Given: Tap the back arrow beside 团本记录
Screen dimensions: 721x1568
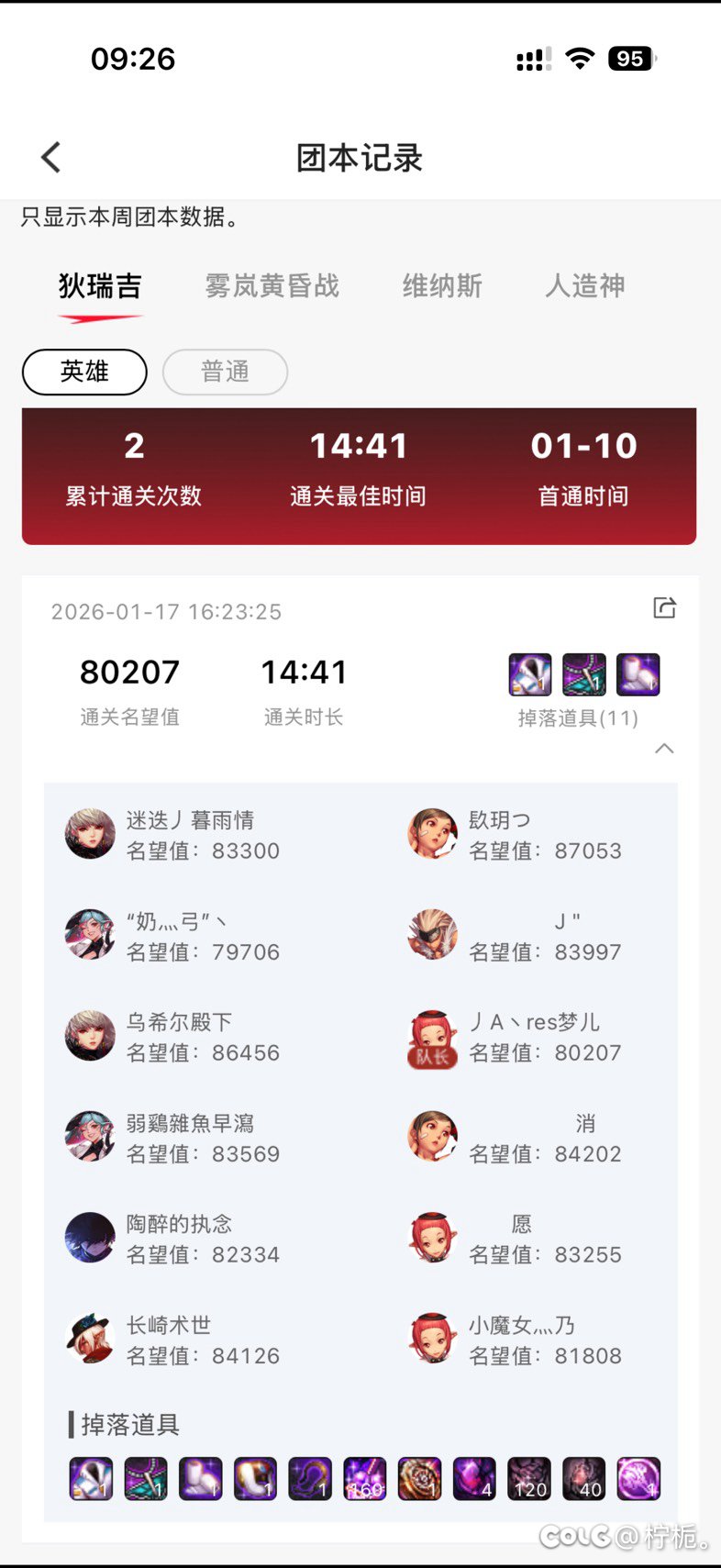Looking at the screenshot, I should 50,156.
